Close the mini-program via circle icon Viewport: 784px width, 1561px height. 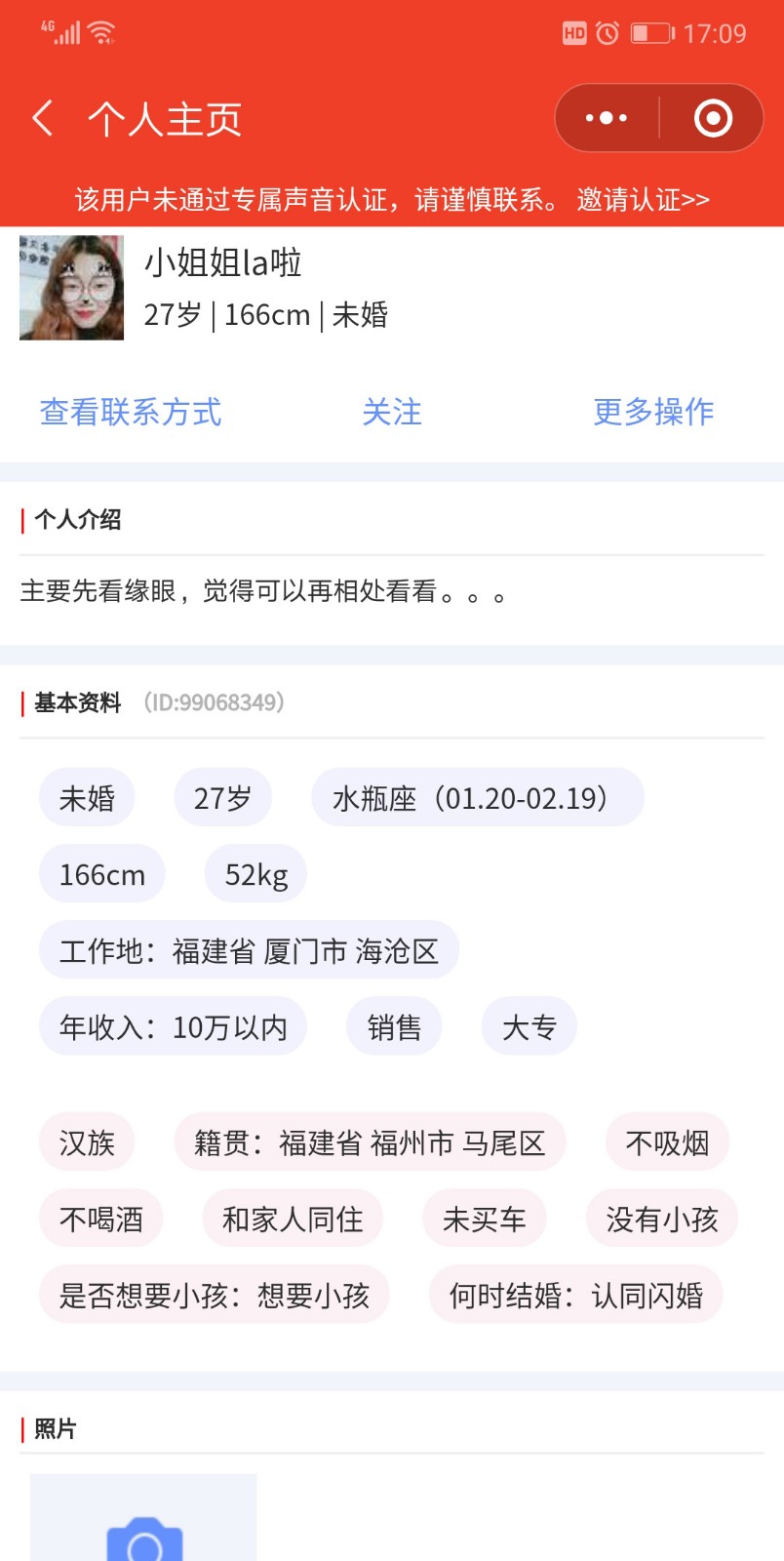click(713, 118)
